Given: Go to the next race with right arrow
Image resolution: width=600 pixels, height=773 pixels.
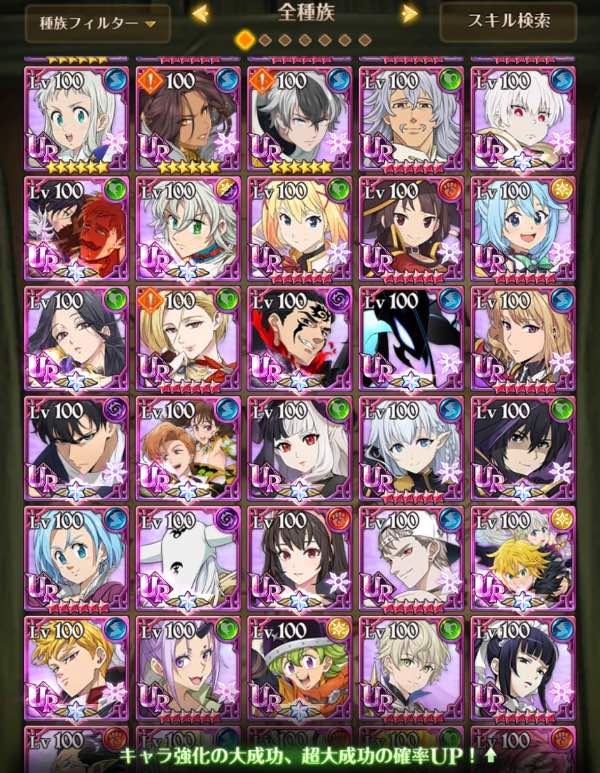Looking at the screenshot, I should 409,14.
